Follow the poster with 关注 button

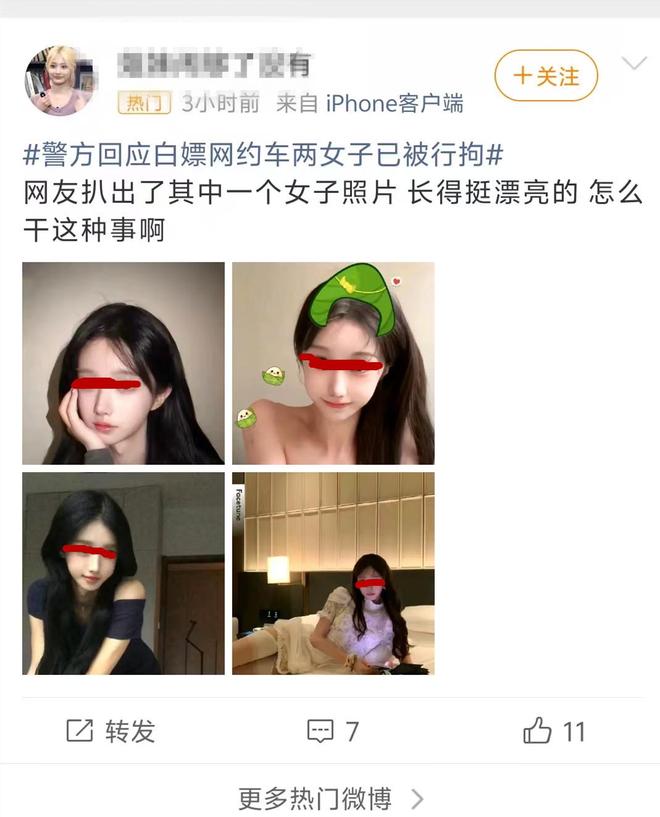[x=546, y=76]
